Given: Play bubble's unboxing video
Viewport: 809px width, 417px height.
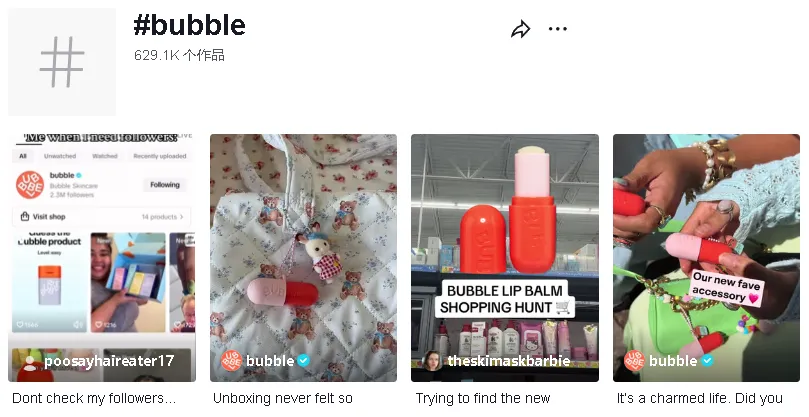Looking at the screenshot, I should coord(303,258).
